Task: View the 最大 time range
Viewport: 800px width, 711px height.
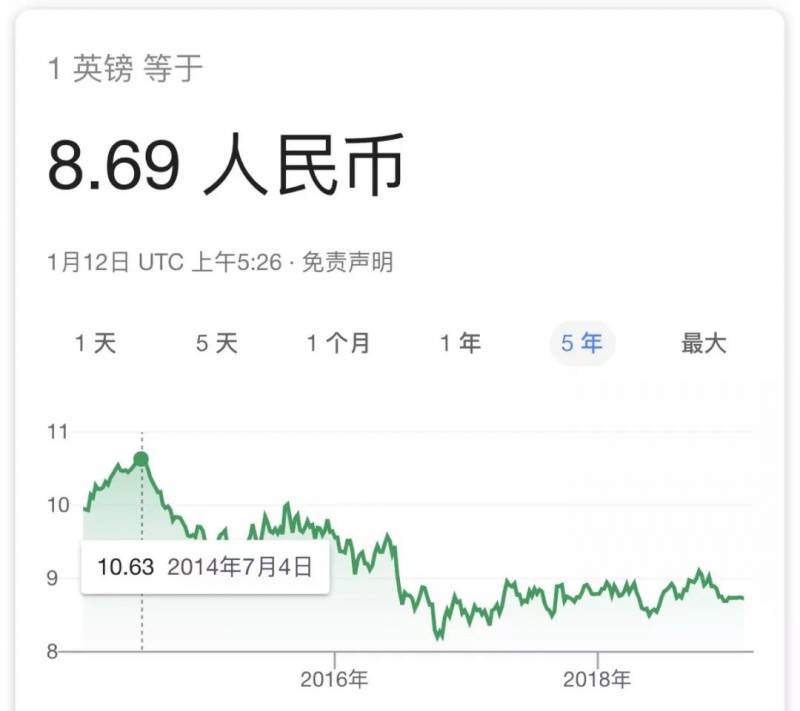Action: tap(703, 344)
